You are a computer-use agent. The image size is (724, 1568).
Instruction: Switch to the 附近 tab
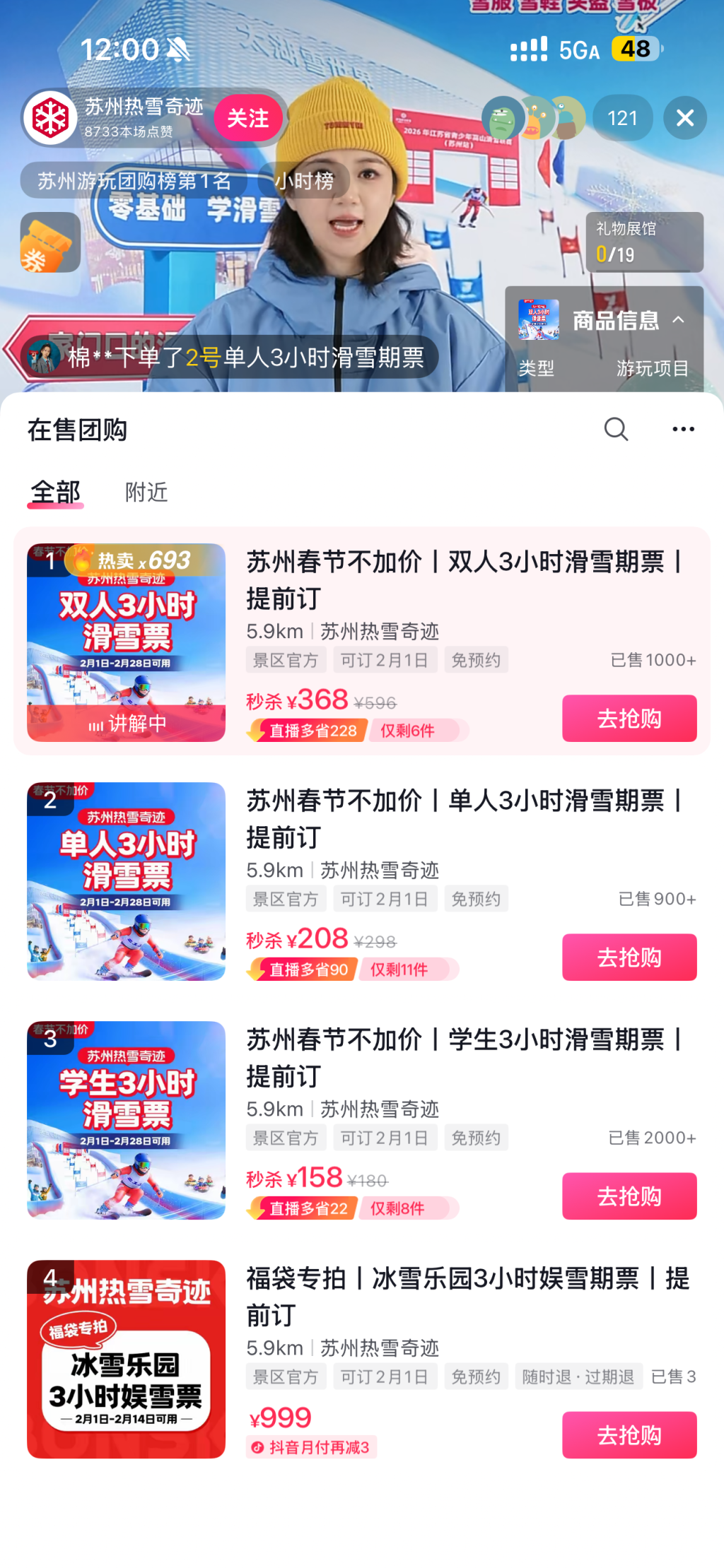146,492
